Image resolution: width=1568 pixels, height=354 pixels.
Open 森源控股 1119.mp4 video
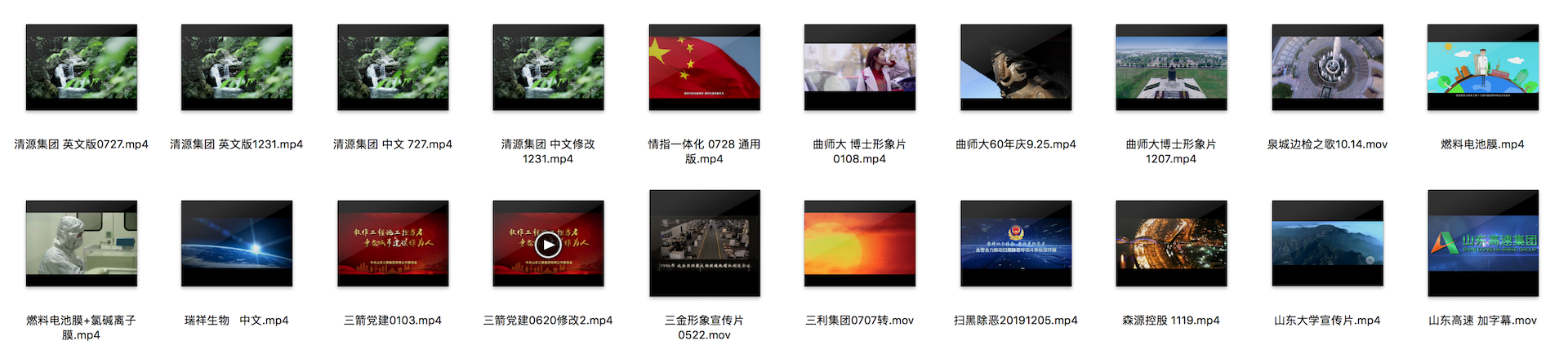point(1171,243)
